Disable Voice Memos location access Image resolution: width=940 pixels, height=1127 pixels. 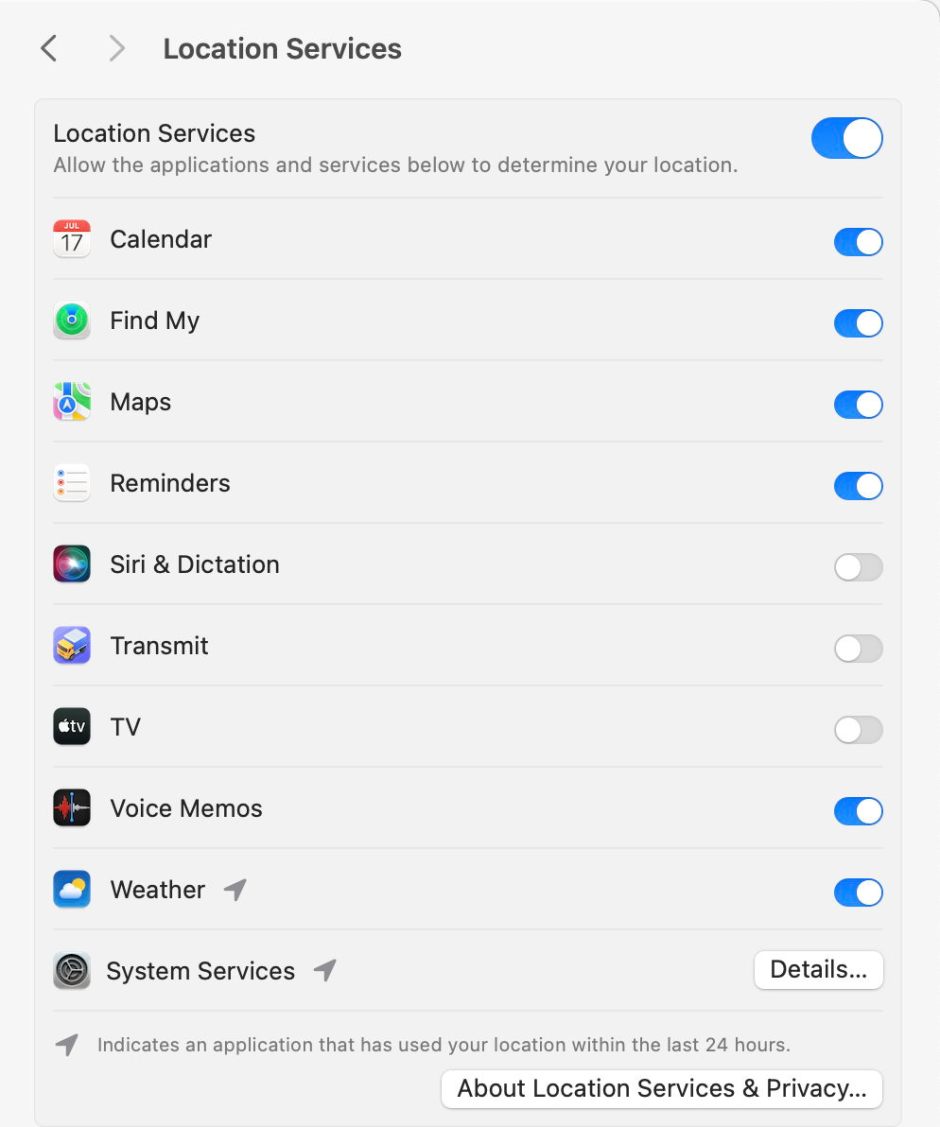point(858,810)
